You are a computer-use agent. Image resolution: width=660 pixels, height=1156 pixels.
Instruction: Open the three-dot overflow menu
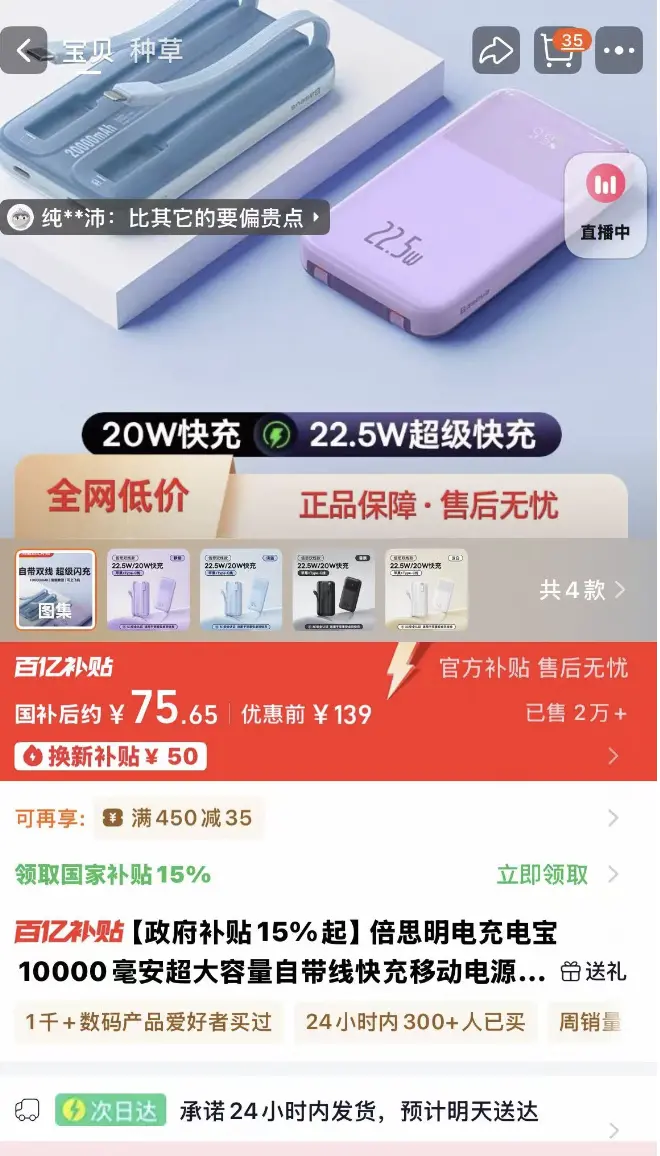point(619,50)
